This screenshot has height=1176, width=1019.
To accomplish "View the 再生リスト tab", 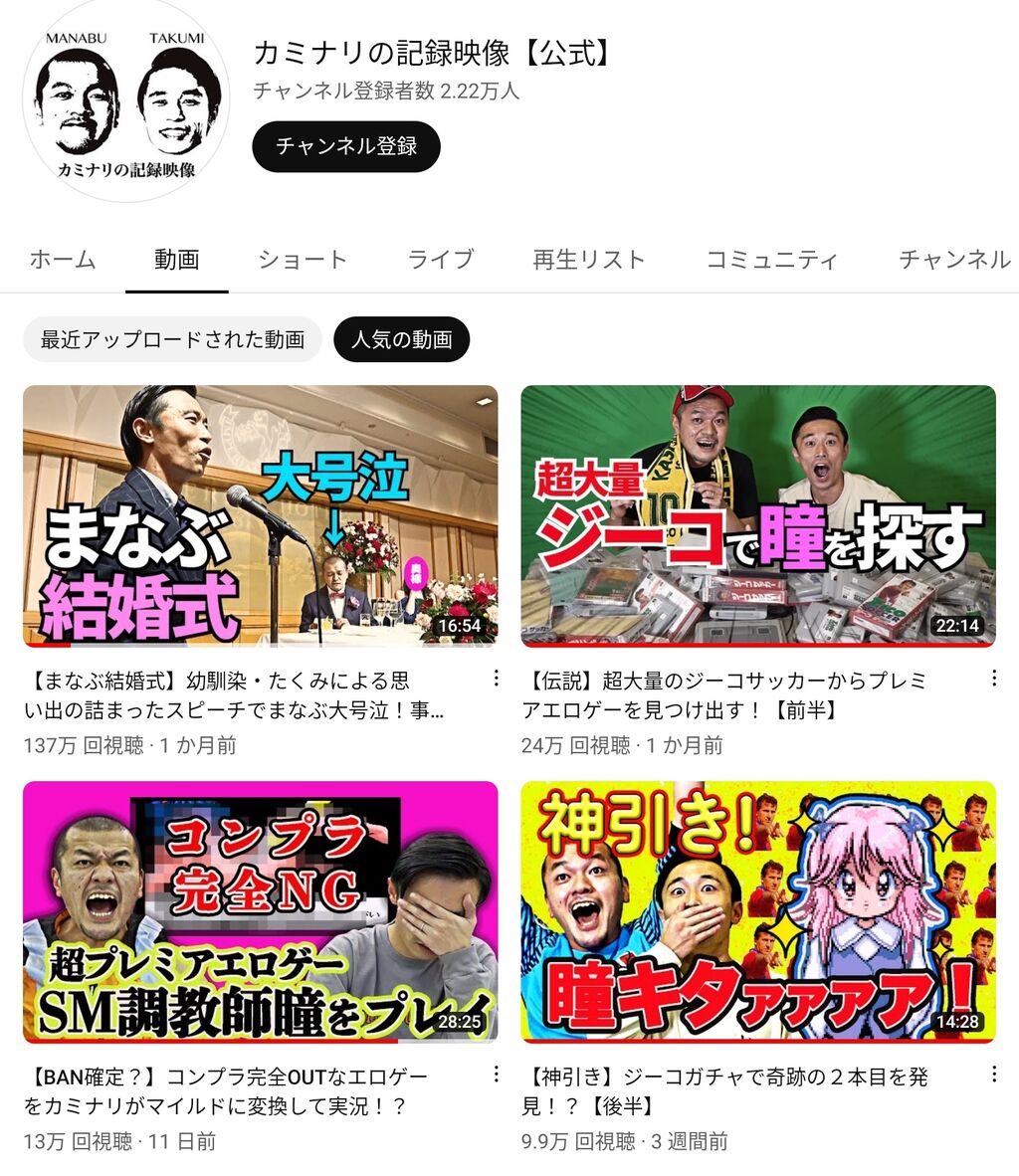I will 589,259.
